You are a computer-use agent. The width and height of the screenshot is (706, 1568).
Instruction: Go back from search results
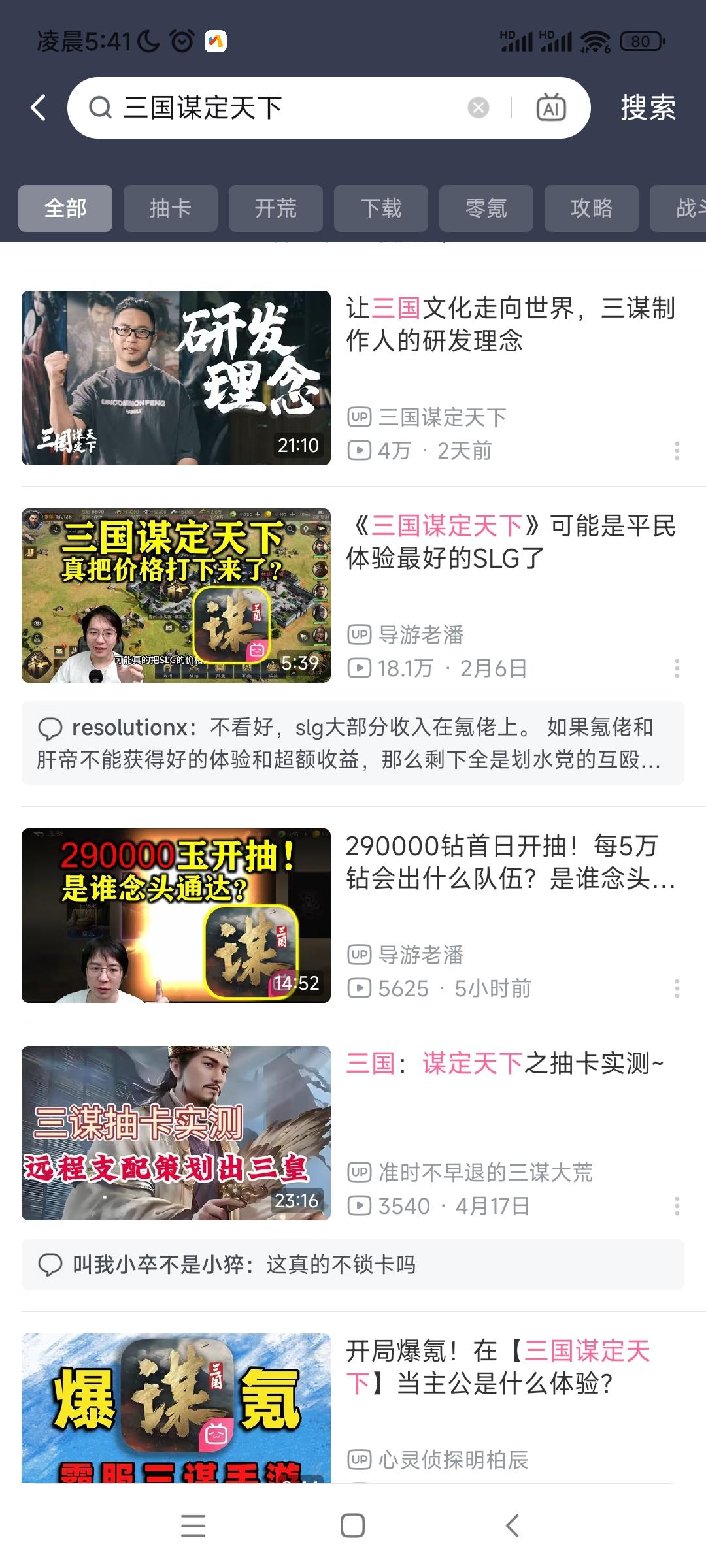pos(39,108)
